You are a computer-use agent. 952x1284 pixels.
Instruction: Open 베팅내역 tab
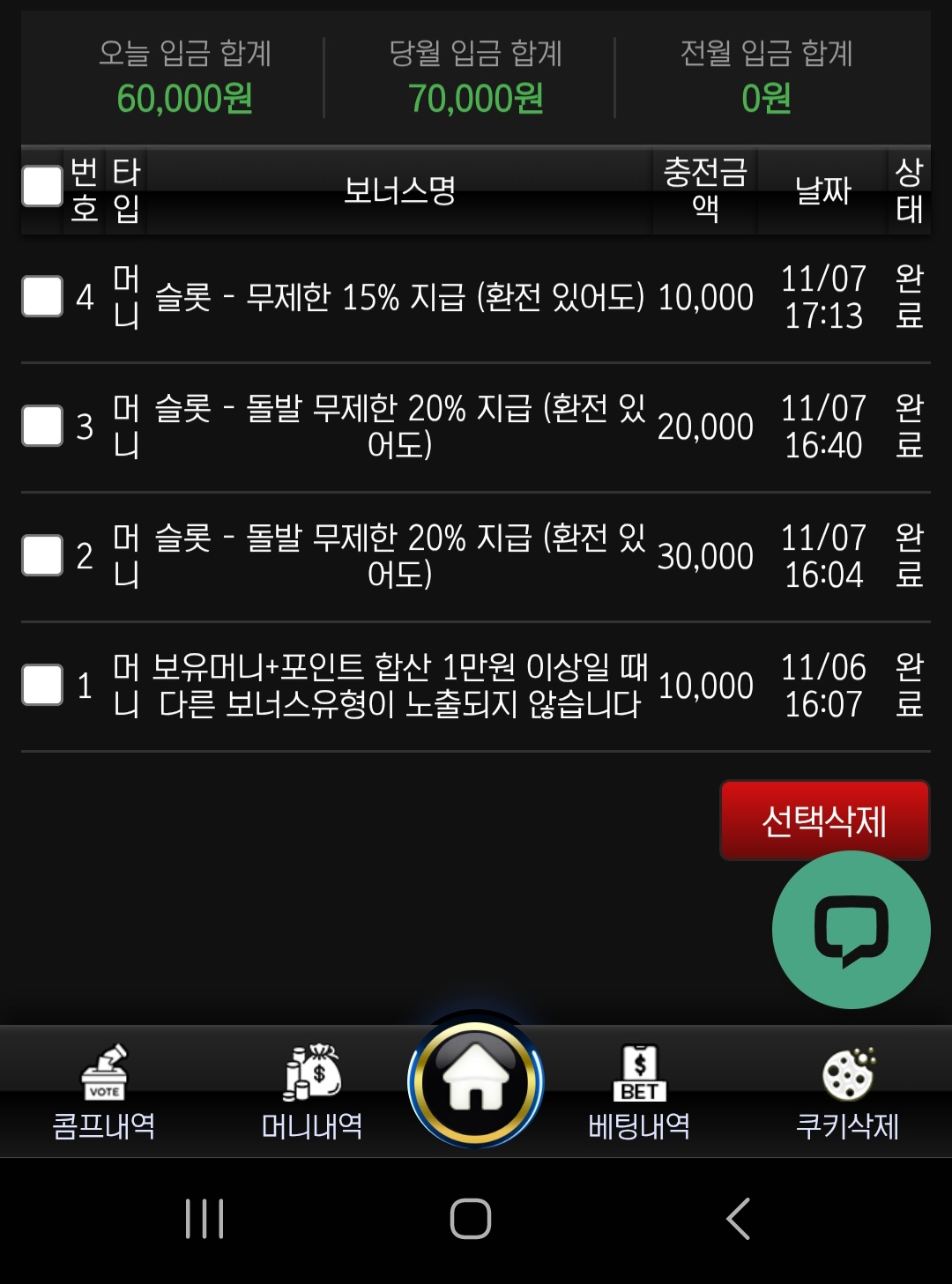point(639,1093)
